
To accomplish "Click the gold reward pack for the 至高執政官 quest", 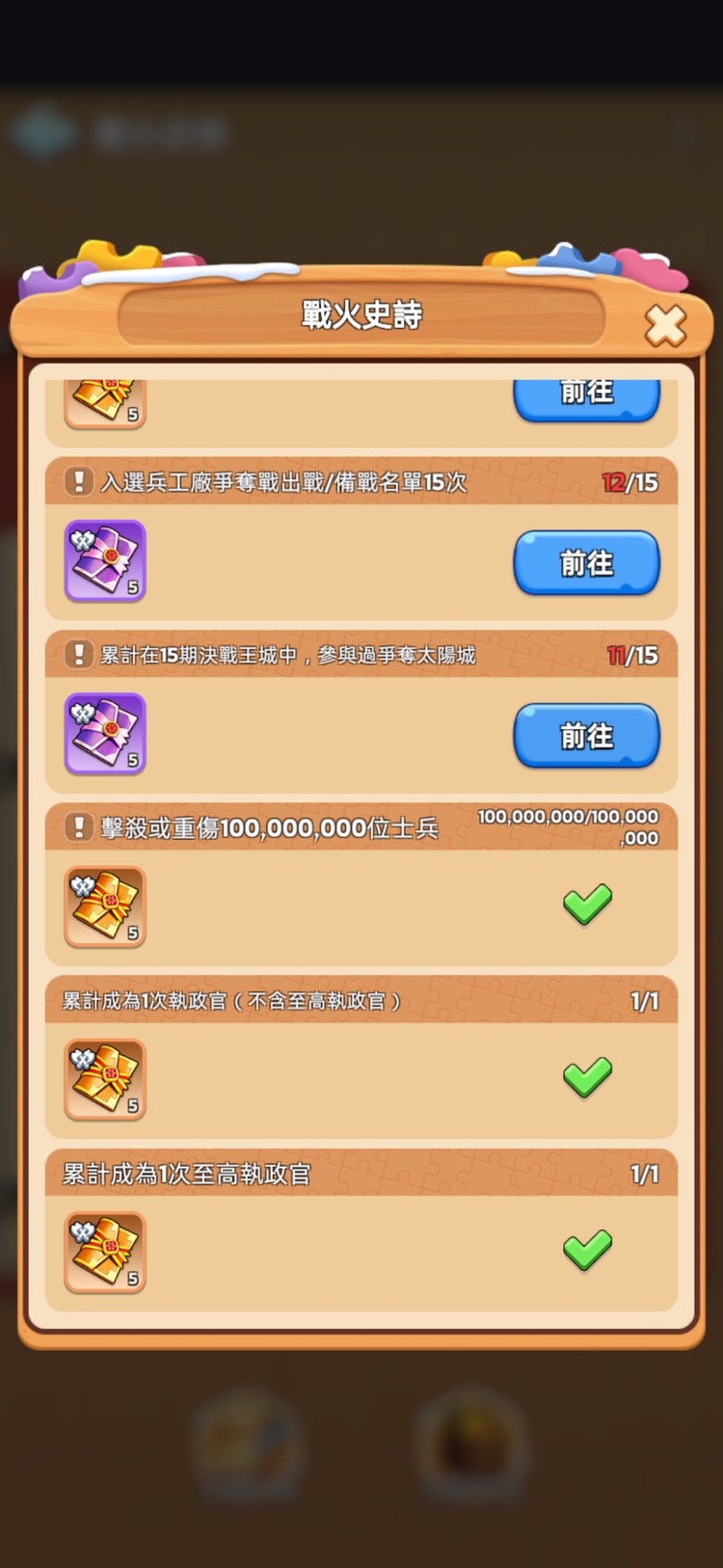I will (x=104, y=1252).
